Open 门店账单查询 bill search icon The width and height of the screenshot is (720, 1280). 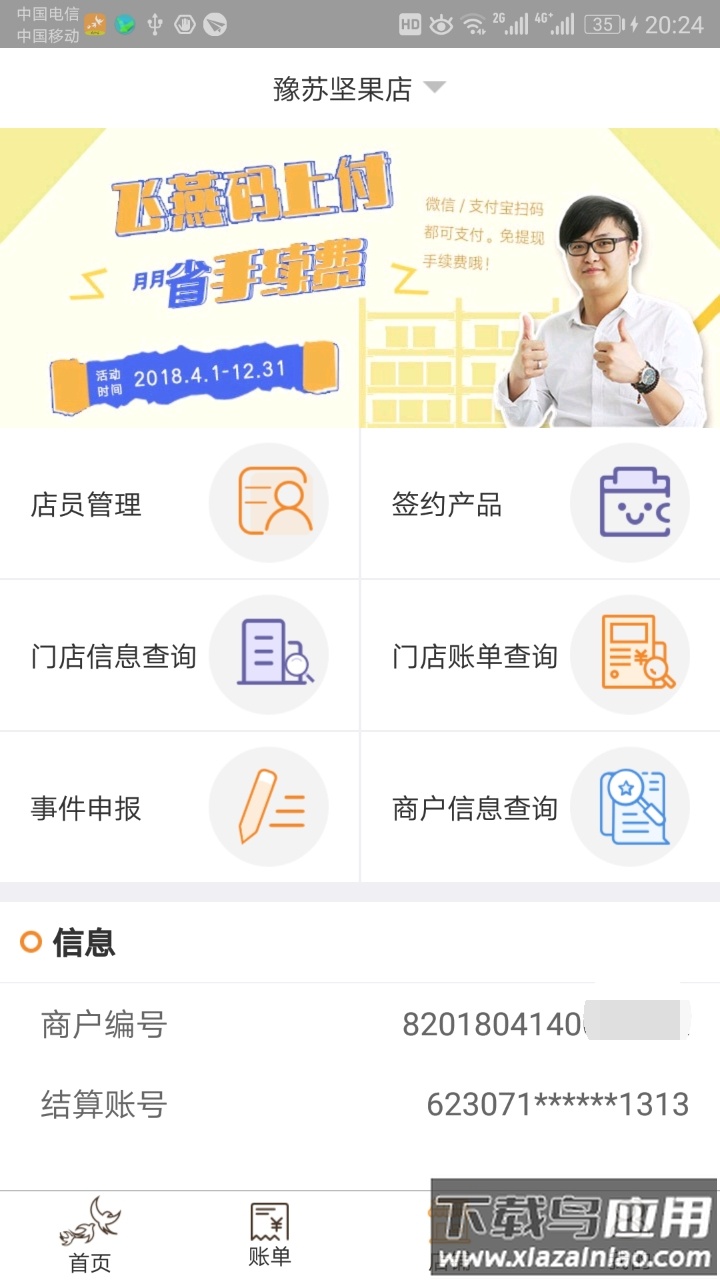629,655
